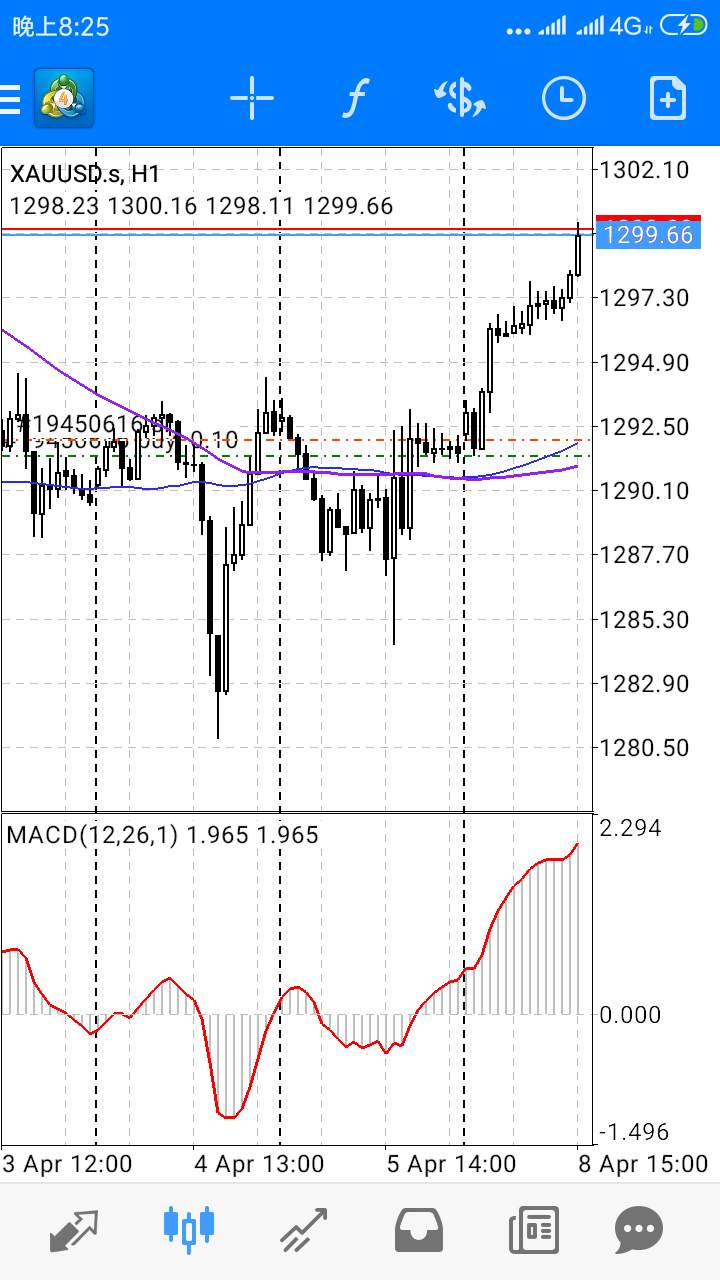Open the News tab
This screenshot has height=1280, width=720.
533,1231
